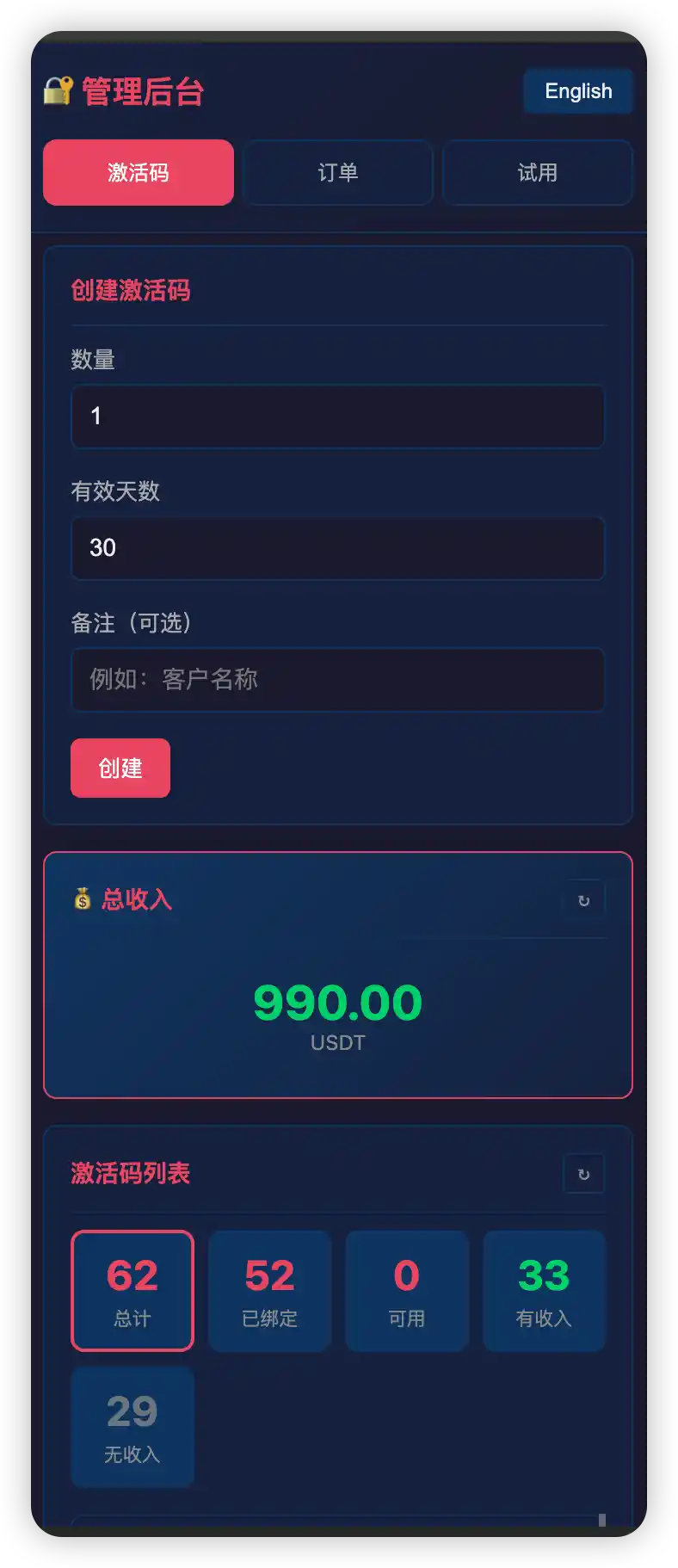This screenshot has height=1568, width=678.
Task: Edit the 有效天数 field
Action: 337,548
